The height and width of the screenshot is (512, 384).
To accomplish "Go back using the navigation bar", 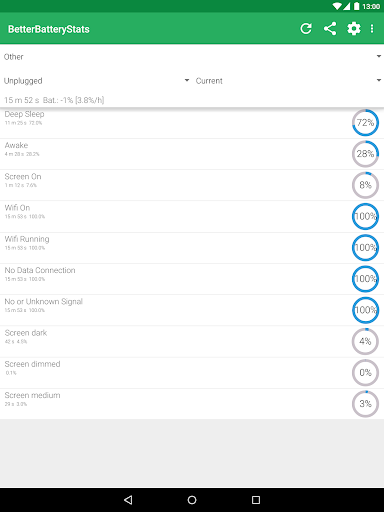I will [x=128, y=500].
